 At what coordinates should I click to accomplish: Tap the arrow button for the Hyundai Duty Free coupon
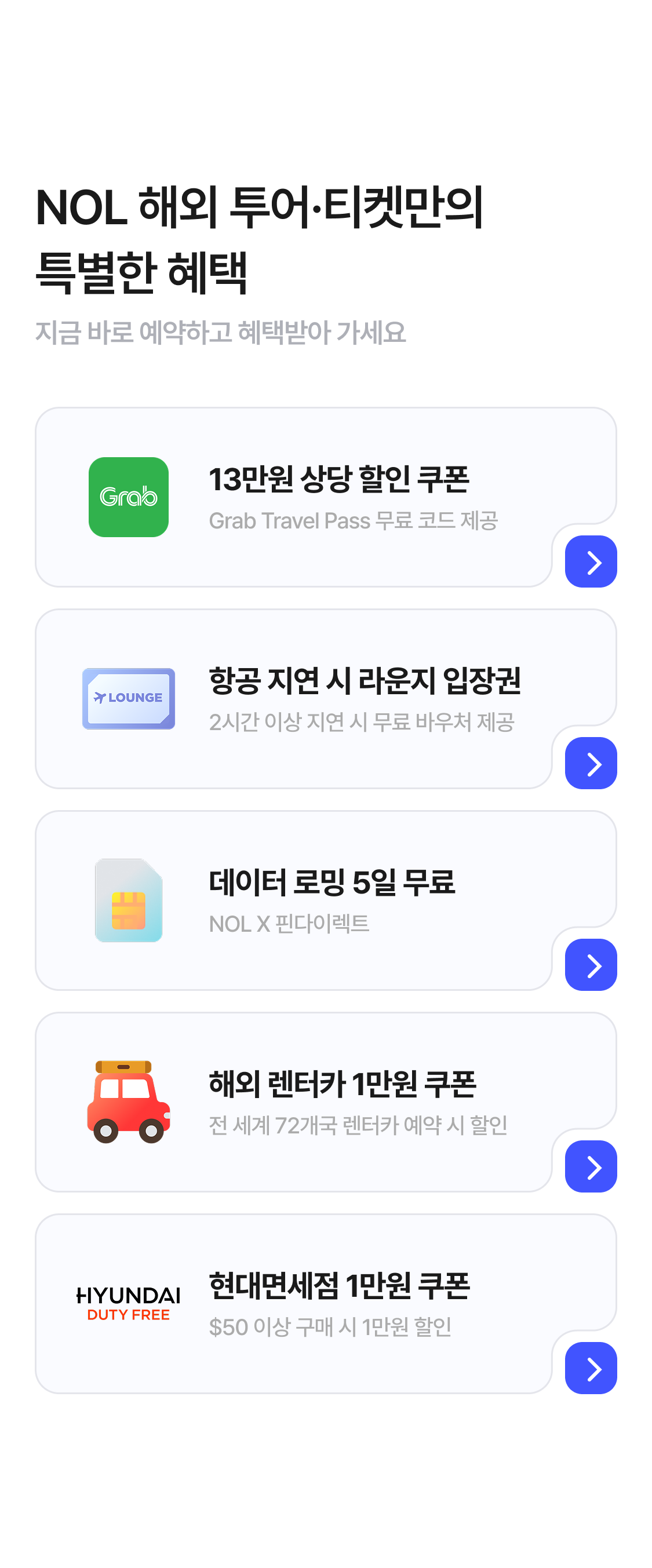point(590,1367)
